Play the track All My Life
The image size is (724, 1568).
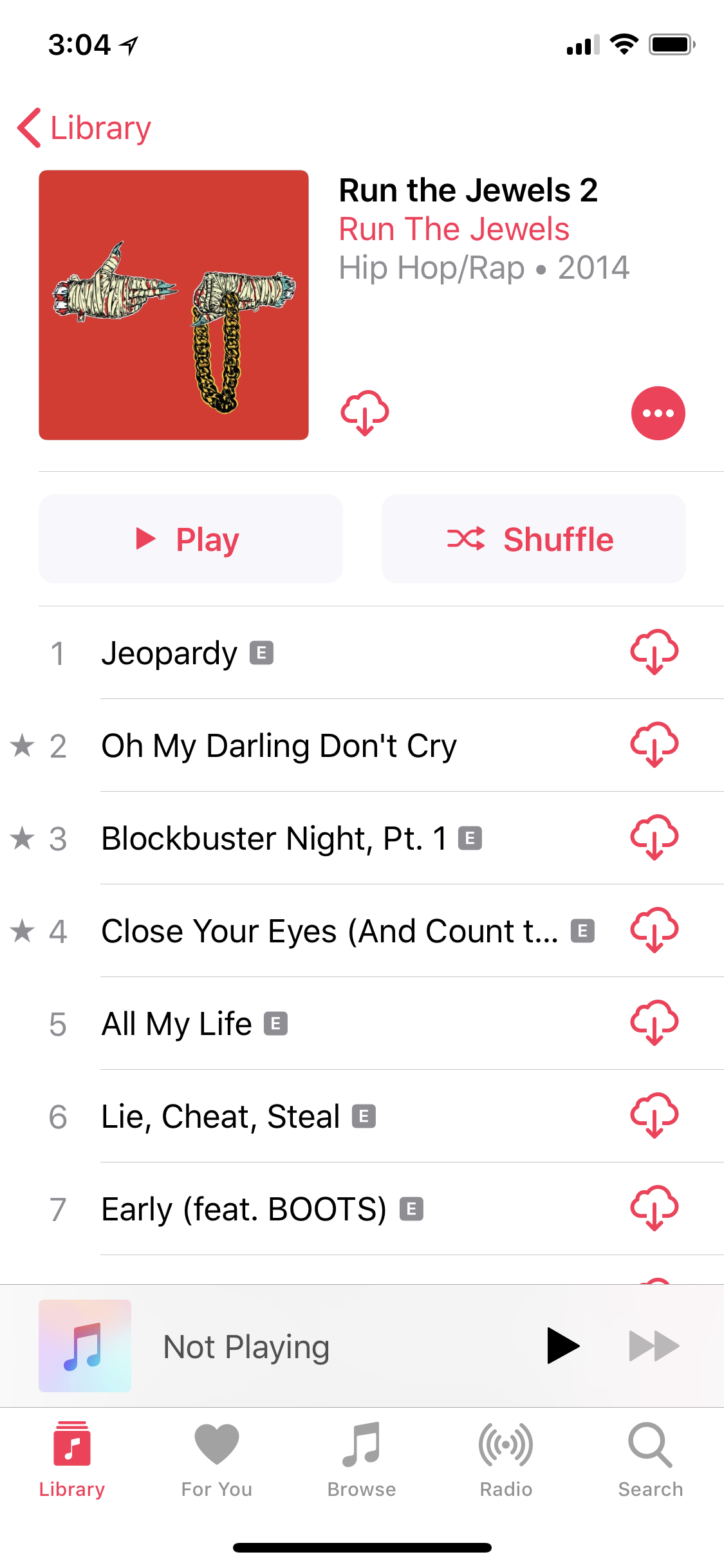coord(176,1024)
